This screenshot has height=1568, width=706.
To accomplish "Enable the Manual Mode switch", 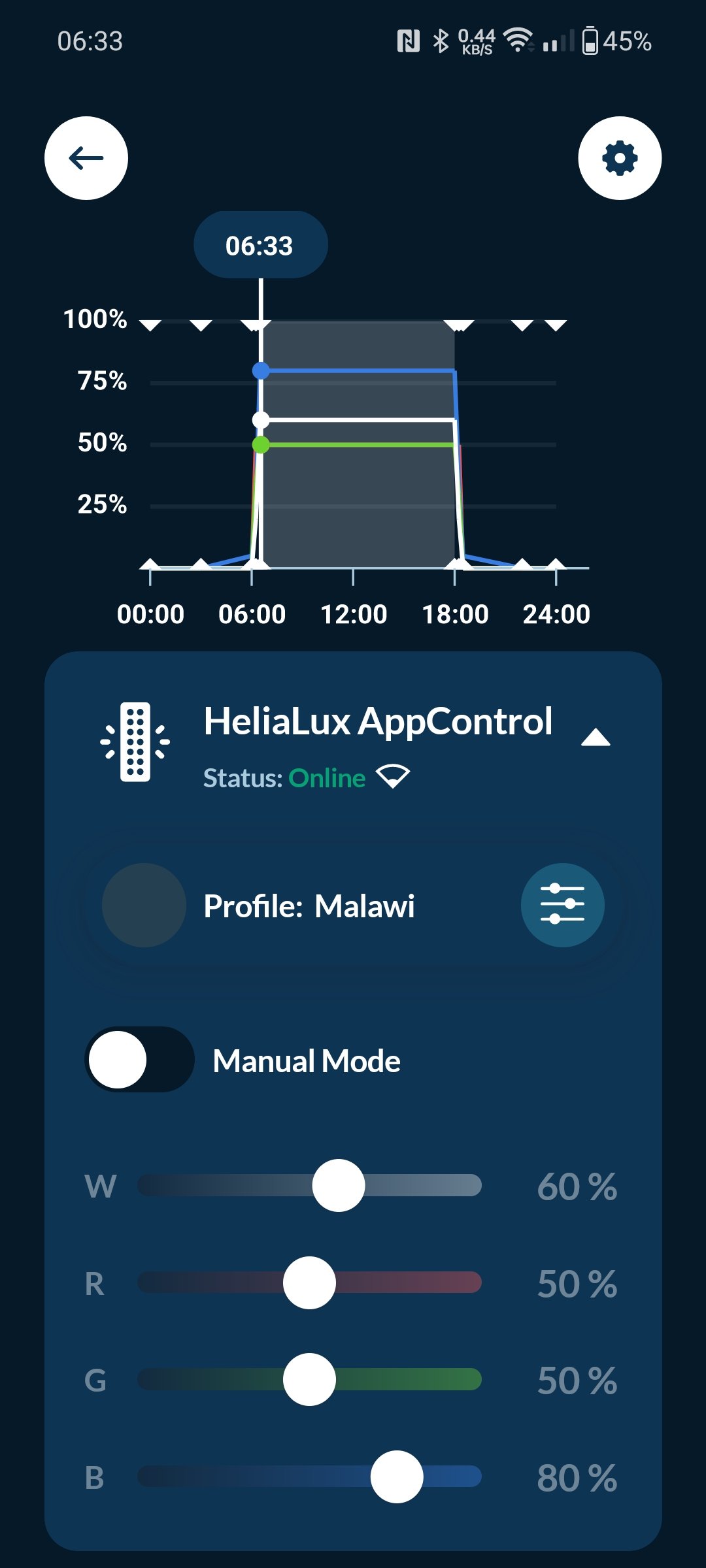I will point(139,1059).
